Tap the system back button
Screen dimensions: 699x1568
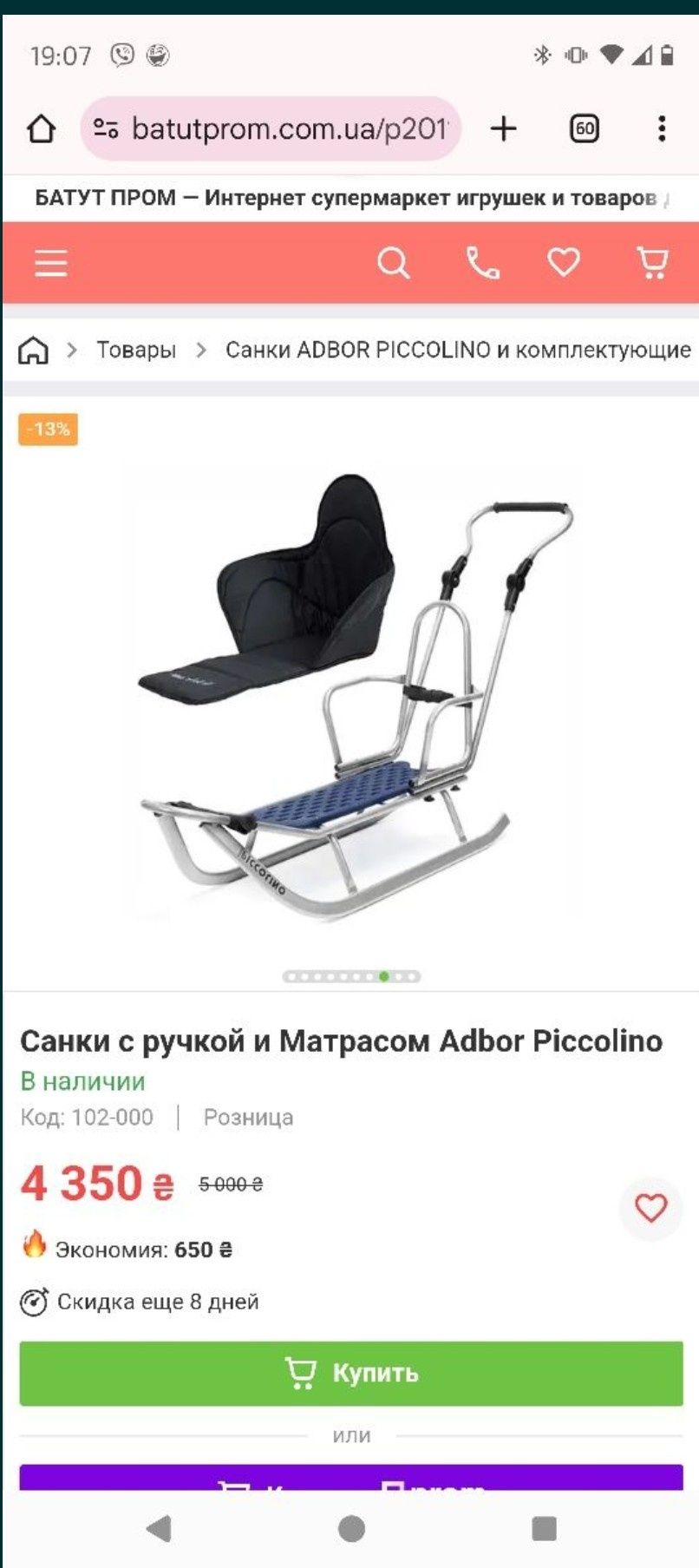[159, 1528]
